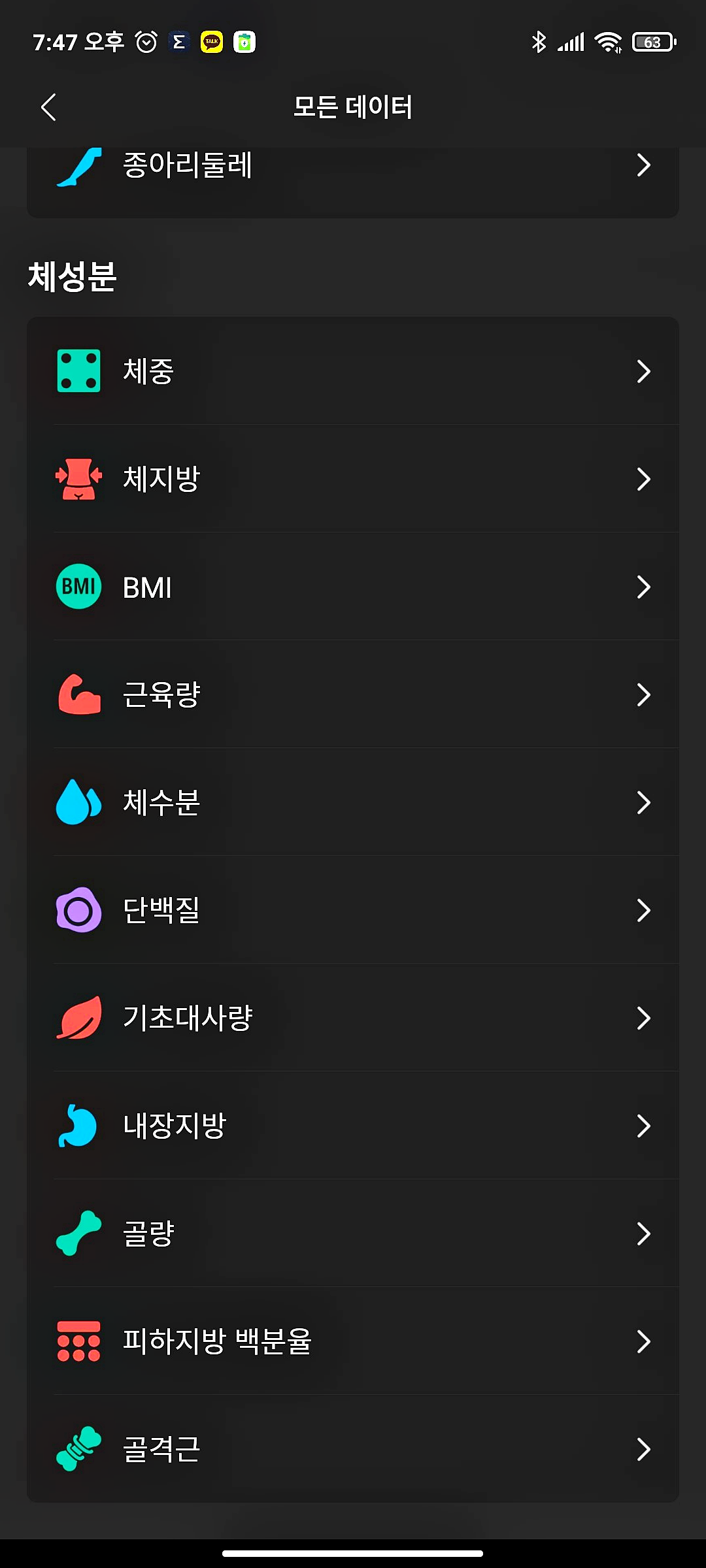Open 골량 data

pos(353,1233)
